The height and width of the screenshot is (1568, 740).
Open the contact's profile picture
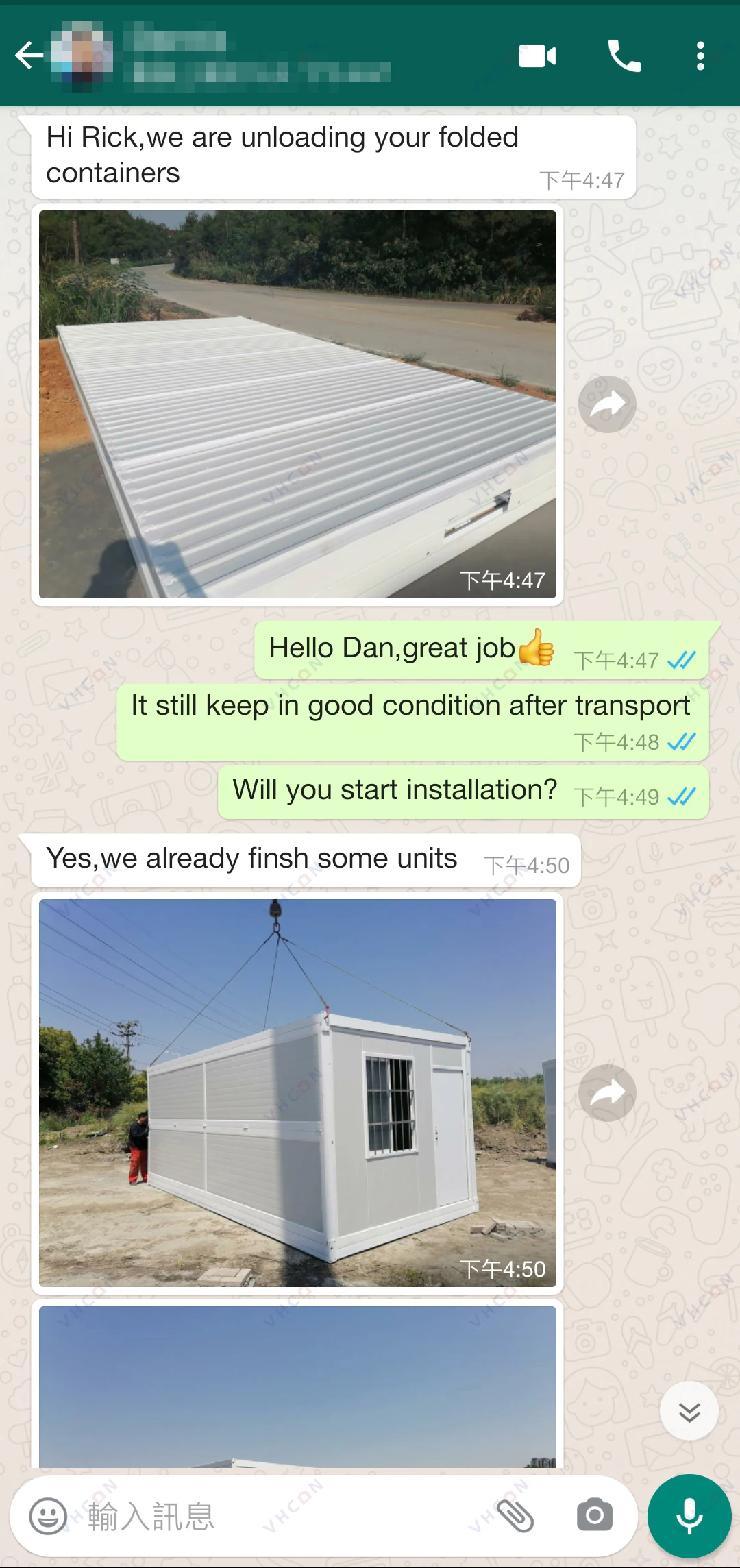(x=82, y=56)
